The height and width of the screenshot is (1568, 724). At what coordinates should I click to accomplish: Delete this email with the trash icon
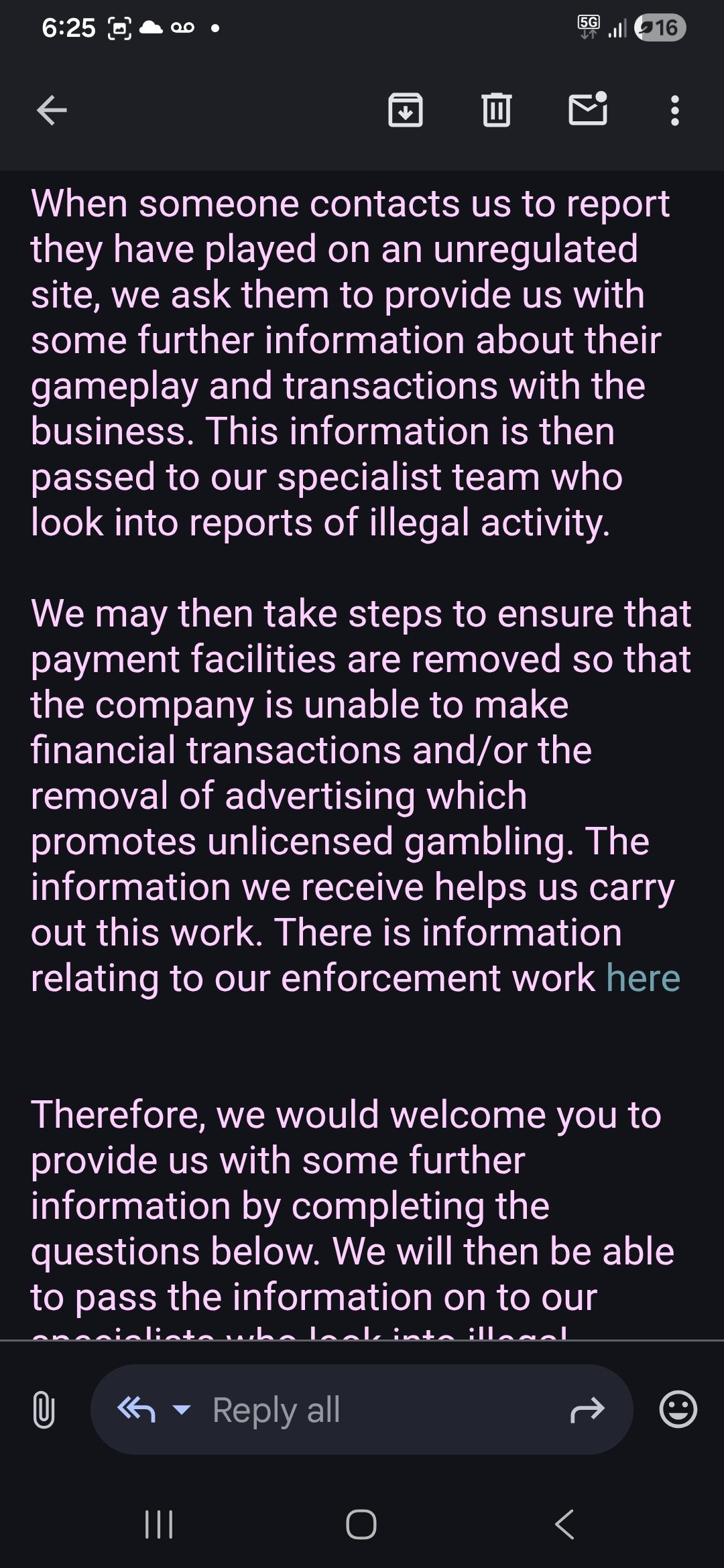[496, 110]
